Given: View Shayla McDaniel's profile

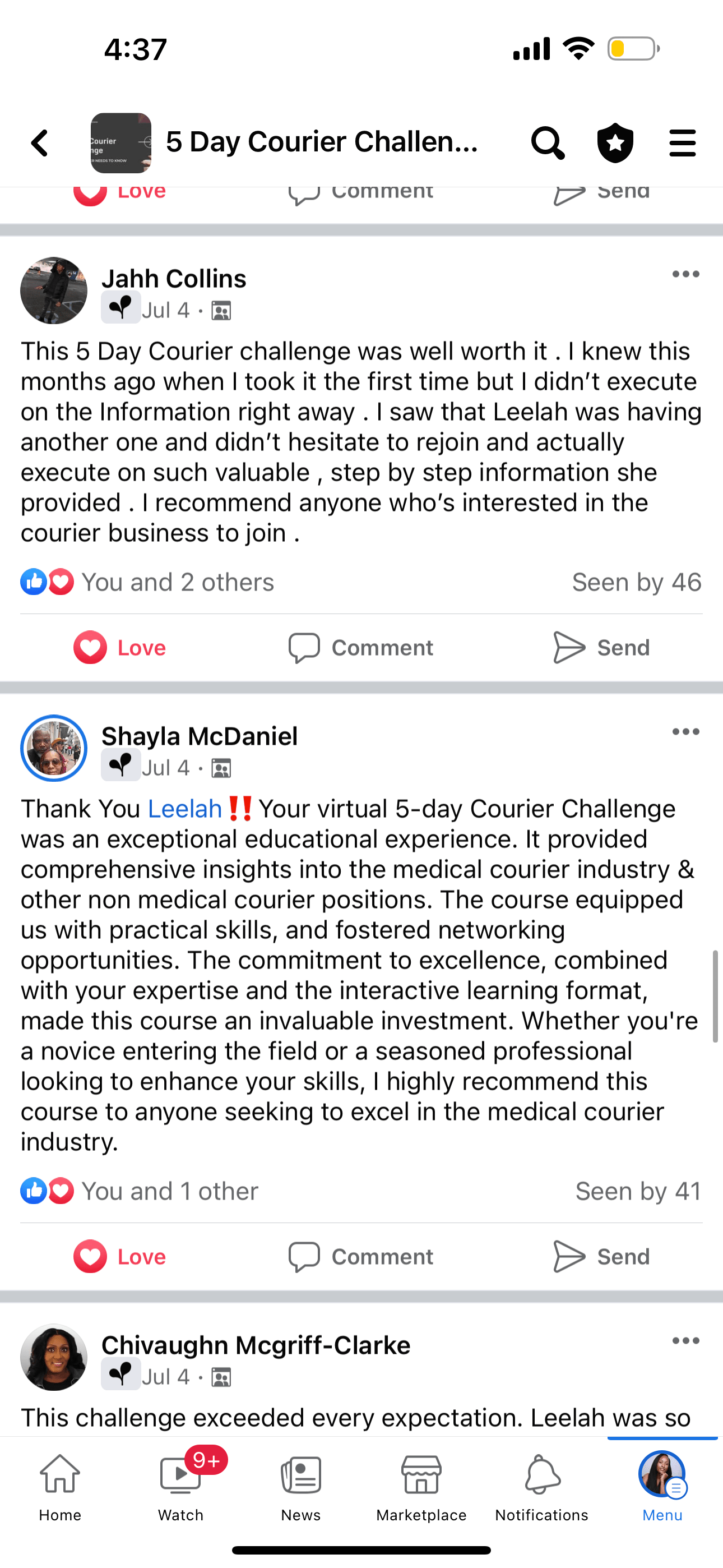Looking at the screenshot, I should [x=199, y=736].
